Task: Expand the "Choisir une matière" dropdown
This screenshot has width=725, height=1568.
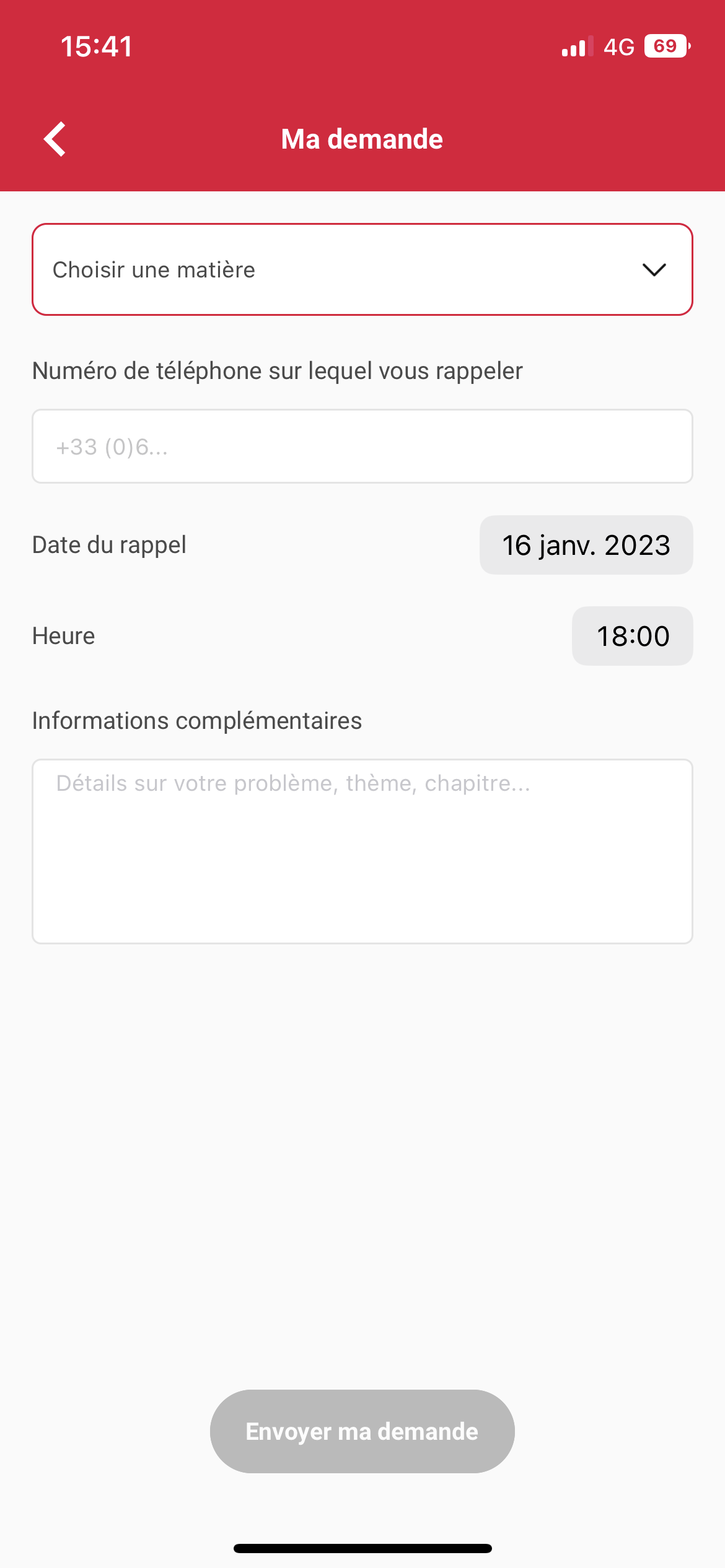Action: tap(362, 269)
